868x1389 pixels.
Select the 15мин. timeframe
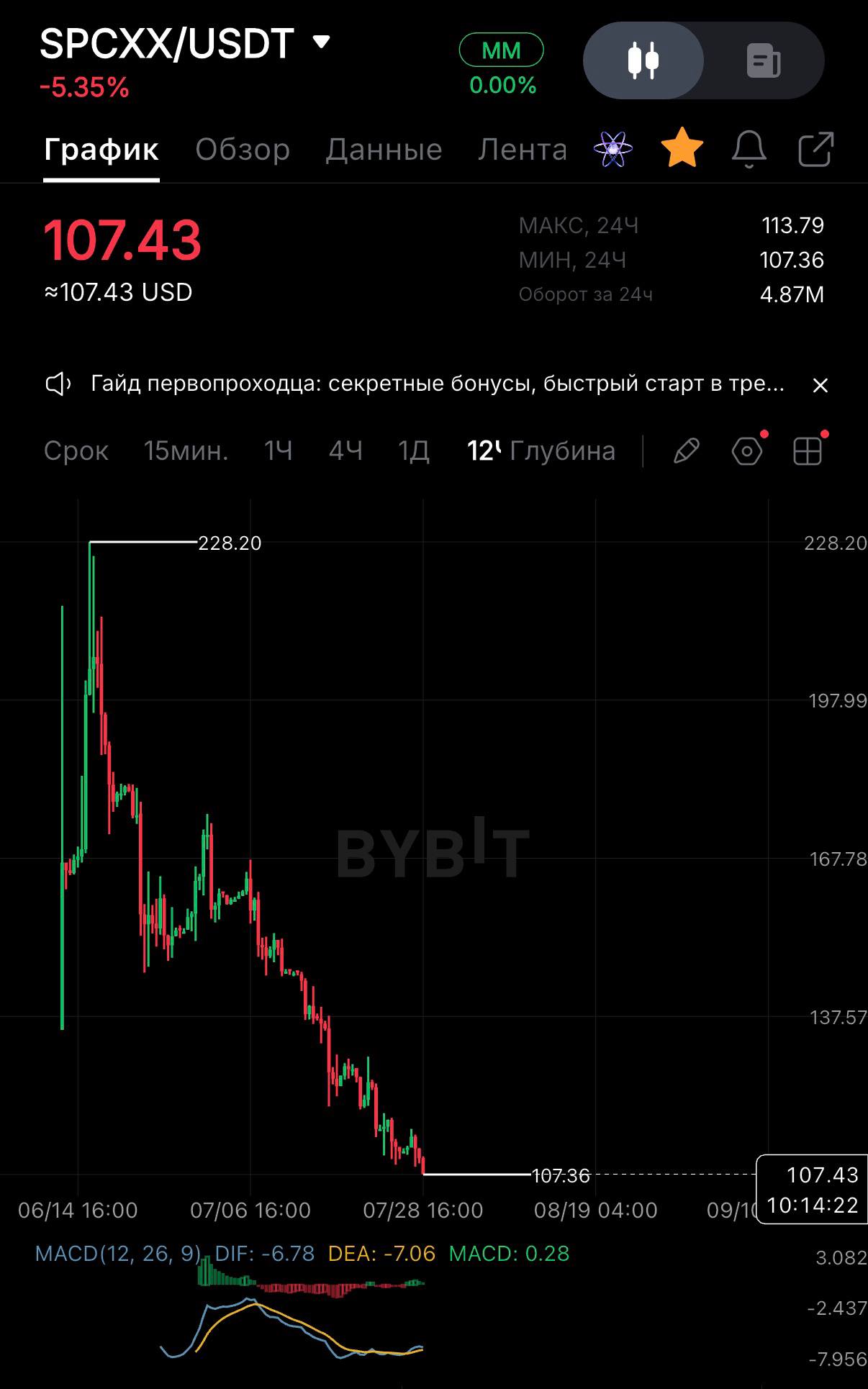pyautogui.click(x=186, y=451)
